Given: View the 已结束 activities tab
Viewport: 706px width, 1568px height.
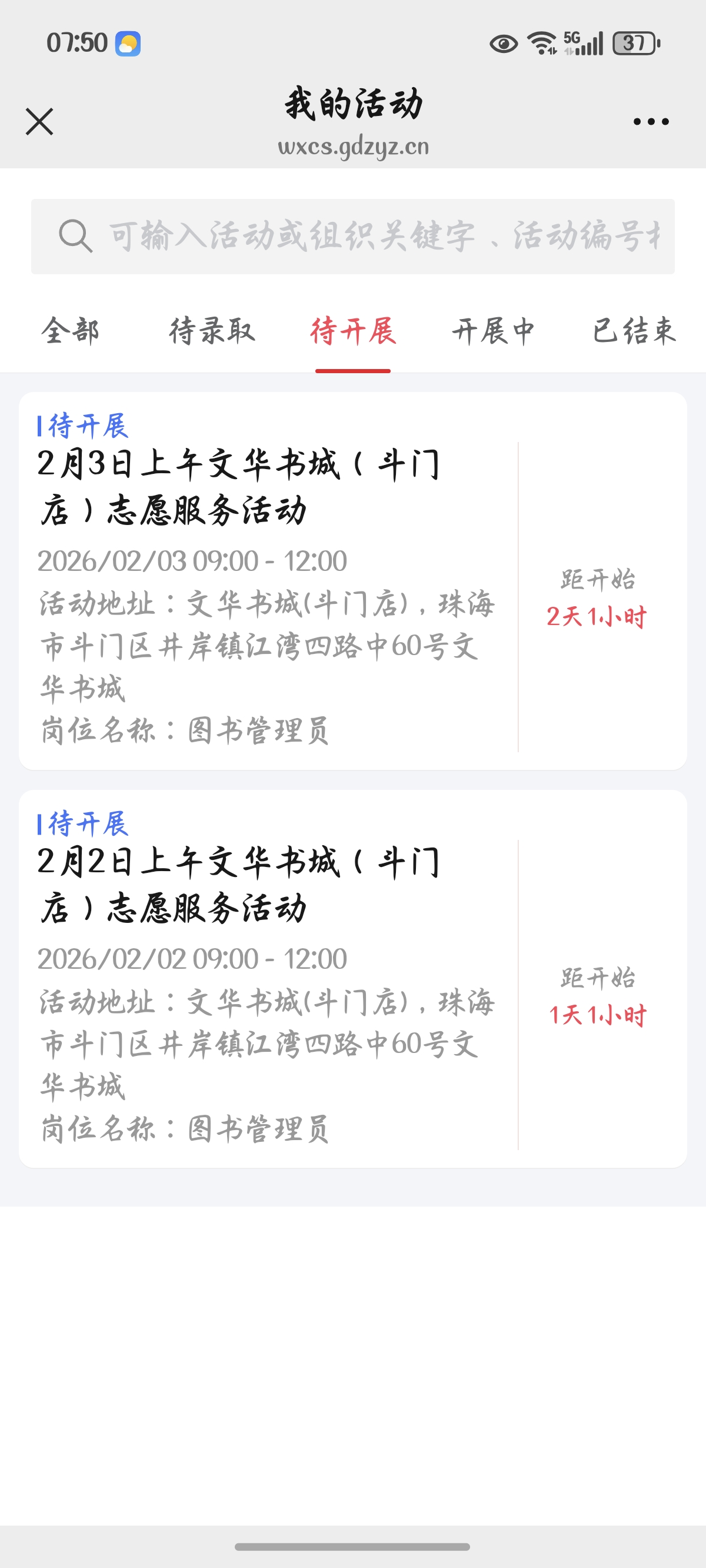Looking at the screenshot, I should point(634,332).
